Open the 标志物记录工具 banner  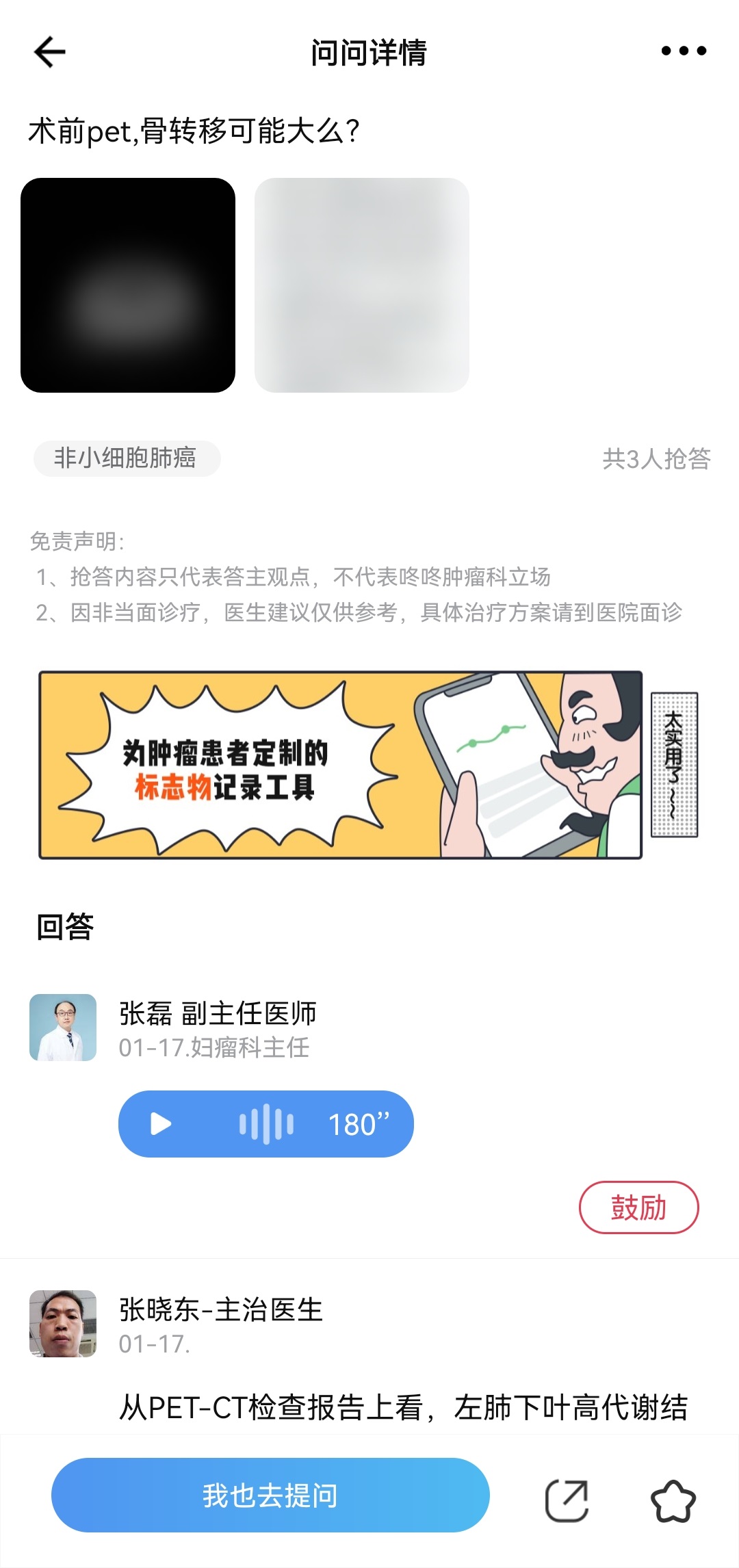tap(341, 765)
